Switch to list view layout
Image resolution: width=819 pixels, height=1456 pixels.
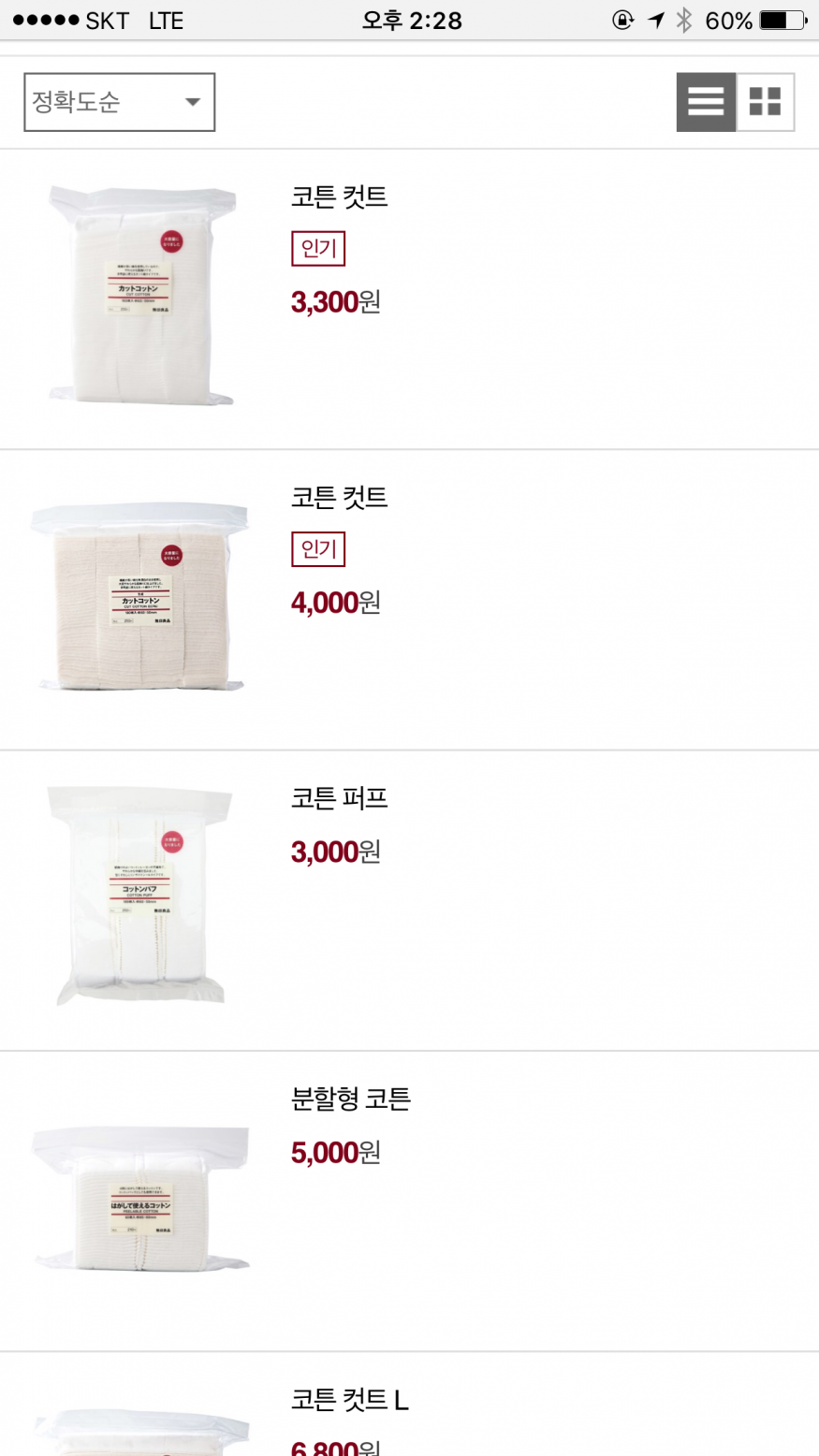coord(706,102)
